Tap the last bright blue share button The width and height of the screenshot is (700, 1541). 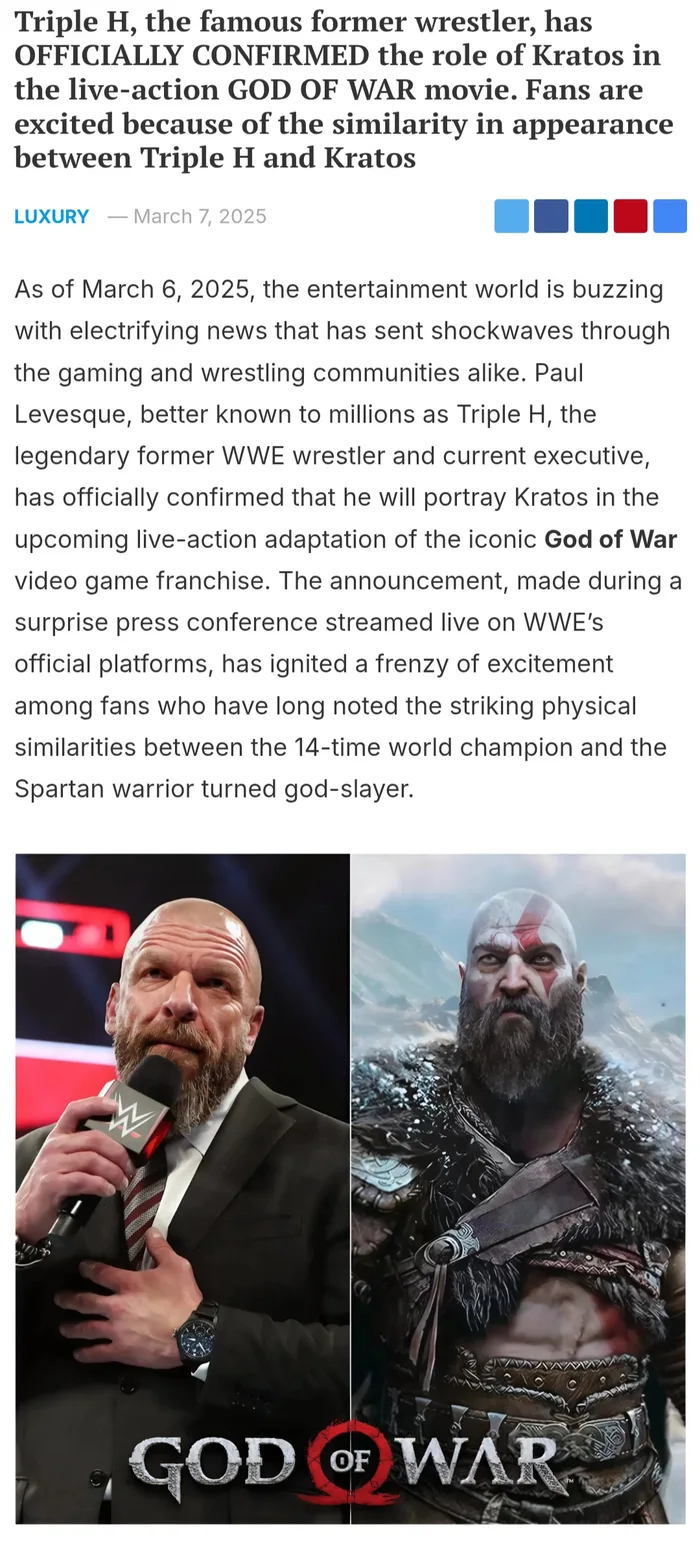pos(670,216)
